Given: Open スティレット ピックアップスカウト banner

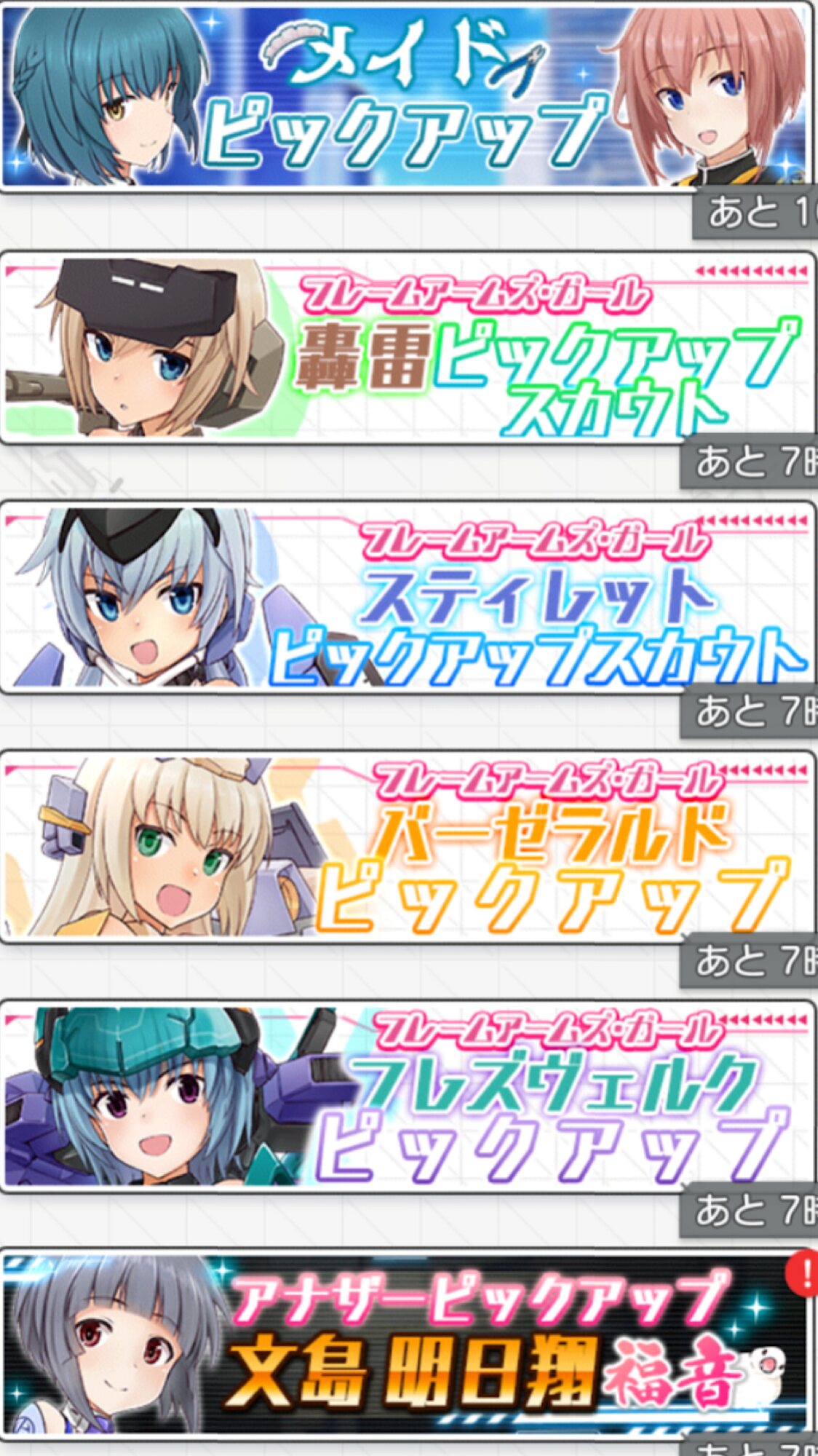Looking at the screenshot, I should click(408, 597).
